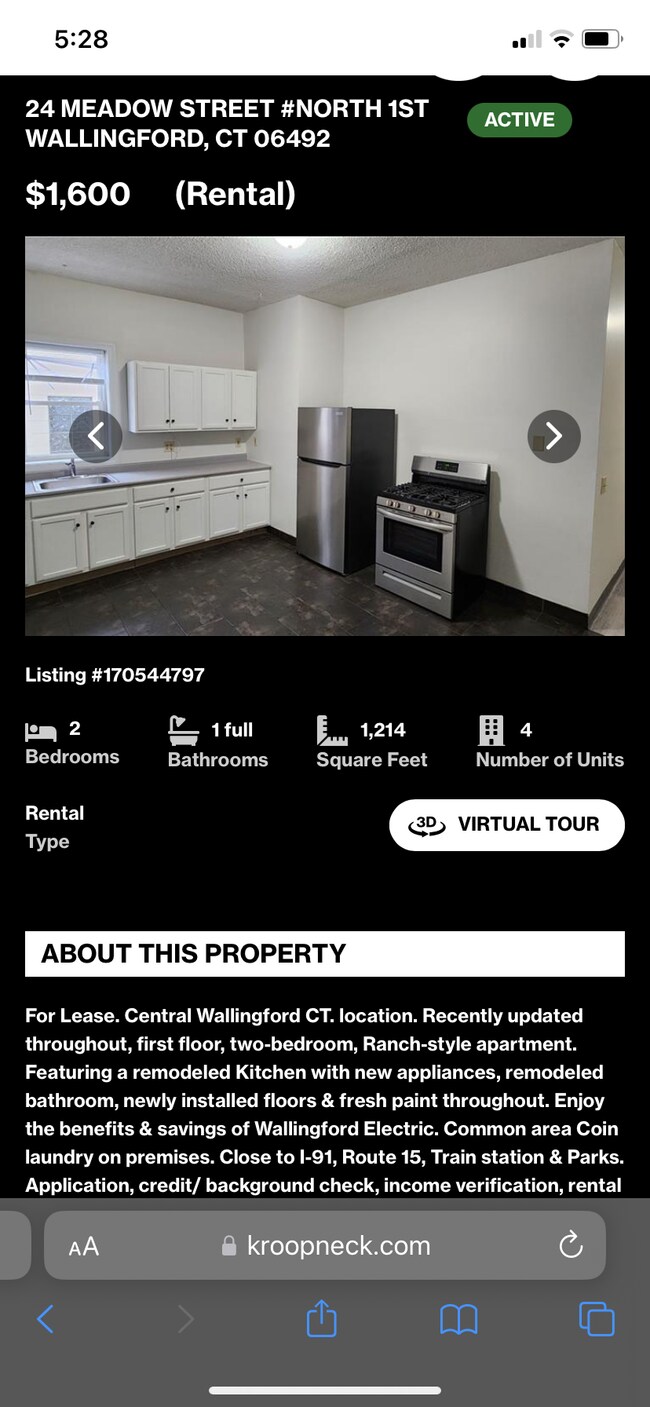Go back to the previous page
The width and height of the screenshot is (650, 1407).
[x=45, y=1319]
